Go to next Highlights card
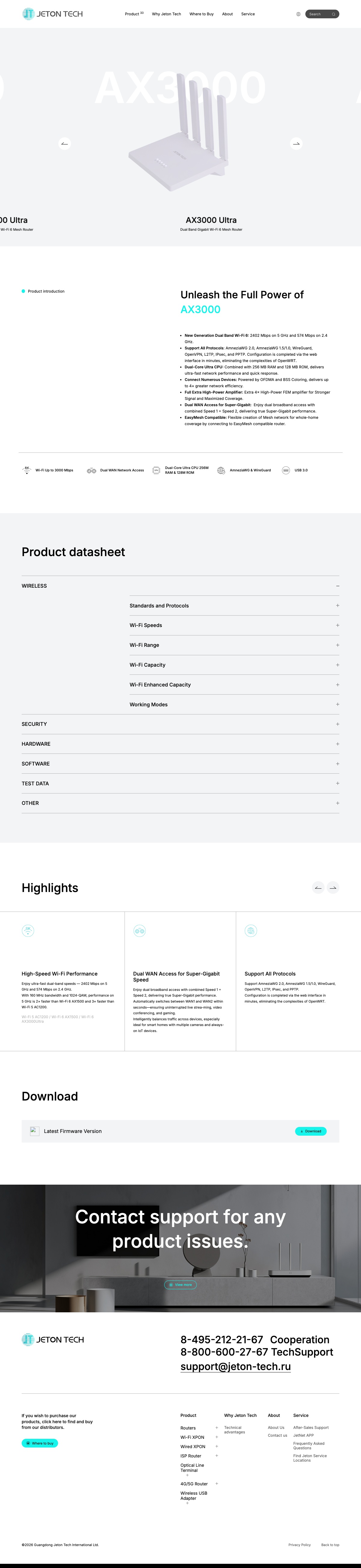 [x=333, y=888]
